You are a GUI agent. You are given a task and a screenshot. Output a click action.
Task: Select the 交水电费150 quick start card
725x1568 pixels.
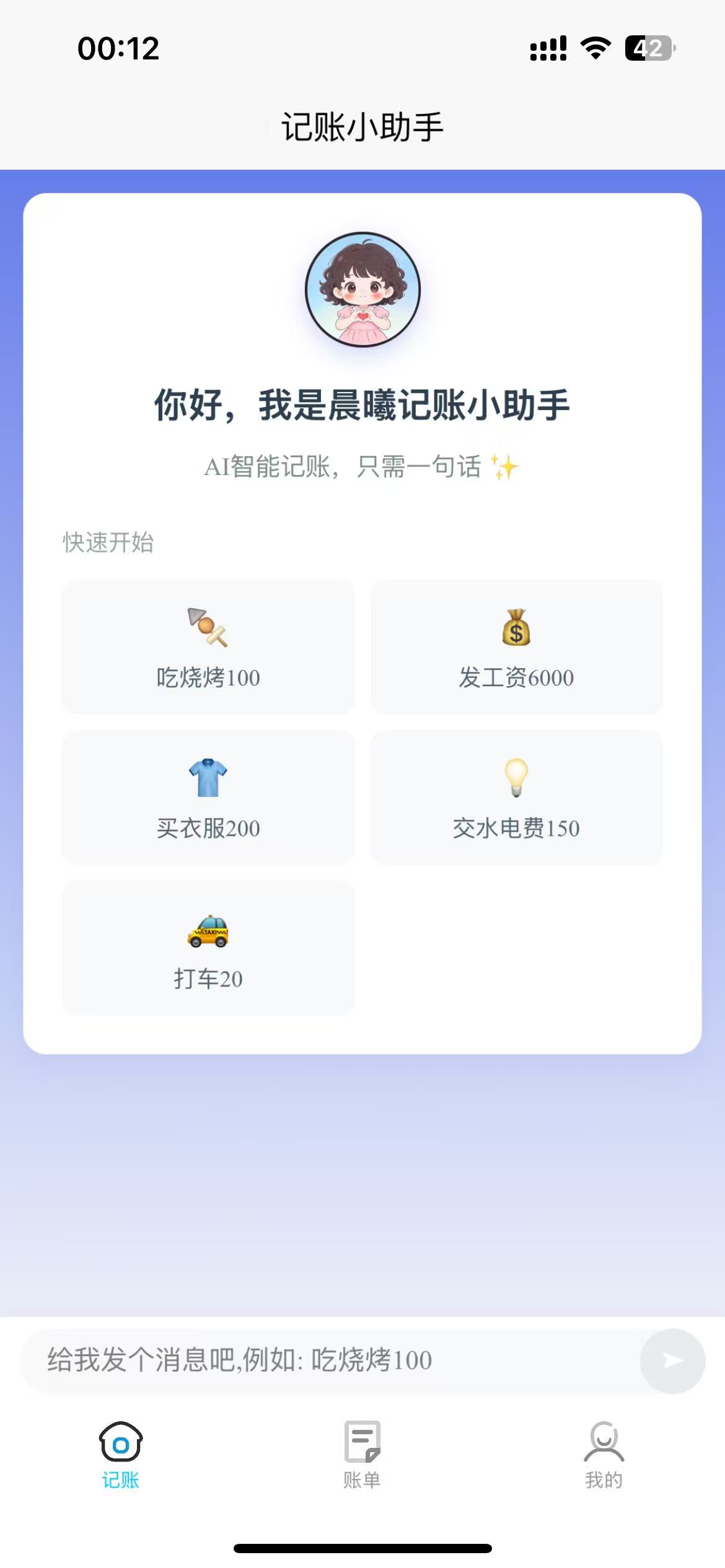[516, 798]
